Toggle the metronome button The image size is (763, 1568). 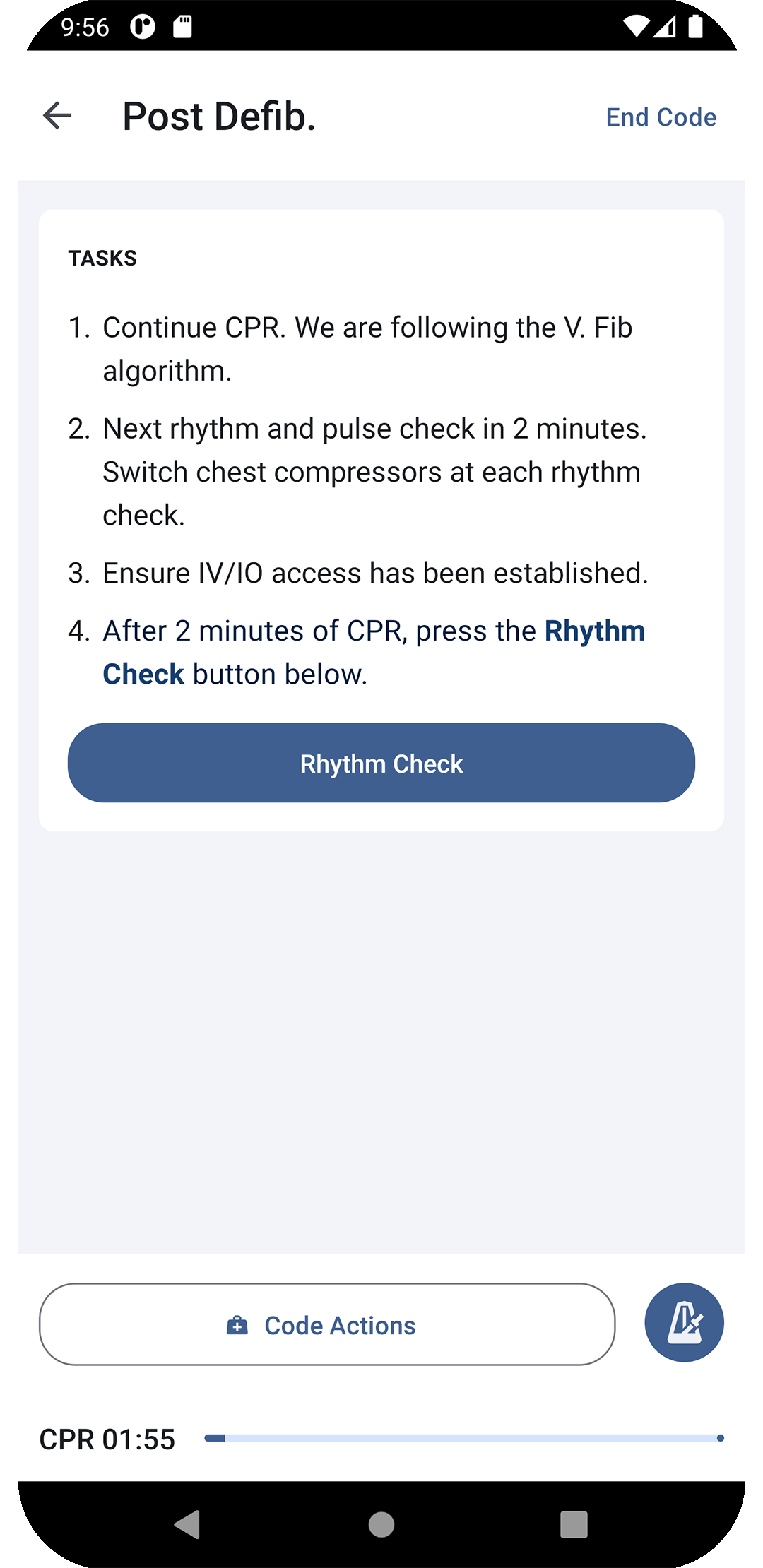click(x=684, y=1322)
